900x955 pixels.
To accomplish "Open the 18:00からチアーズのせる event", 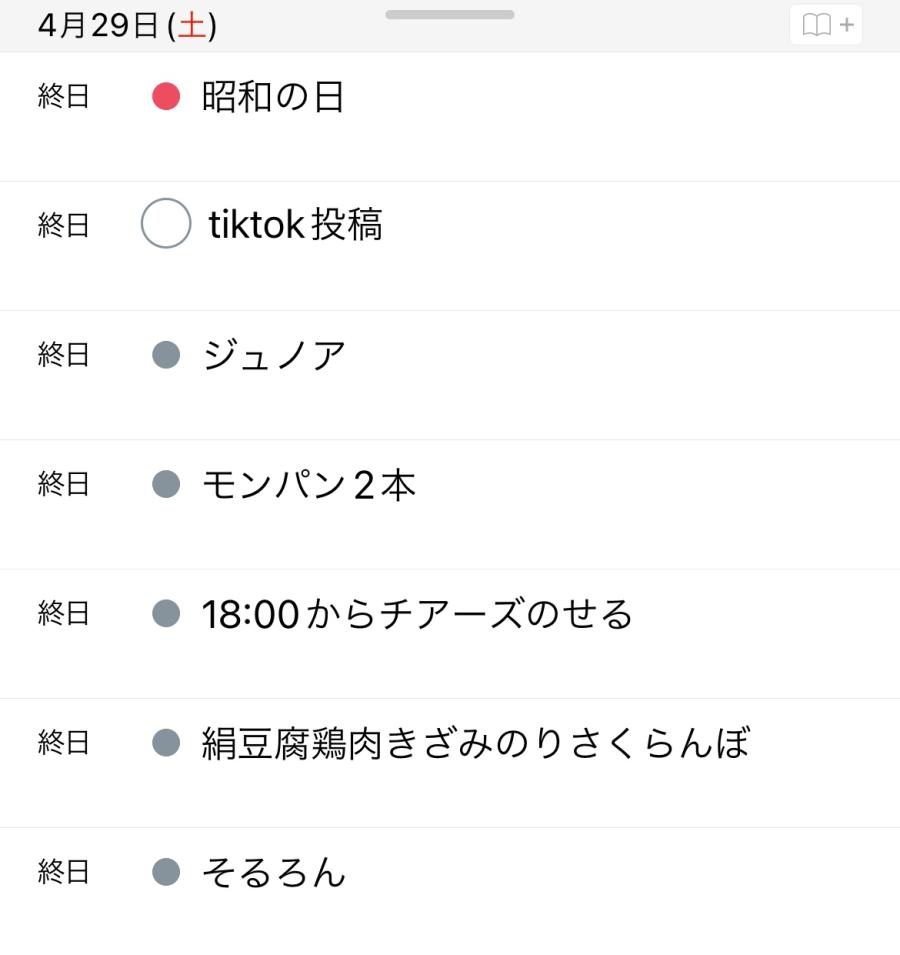I will tap(417, 614).
